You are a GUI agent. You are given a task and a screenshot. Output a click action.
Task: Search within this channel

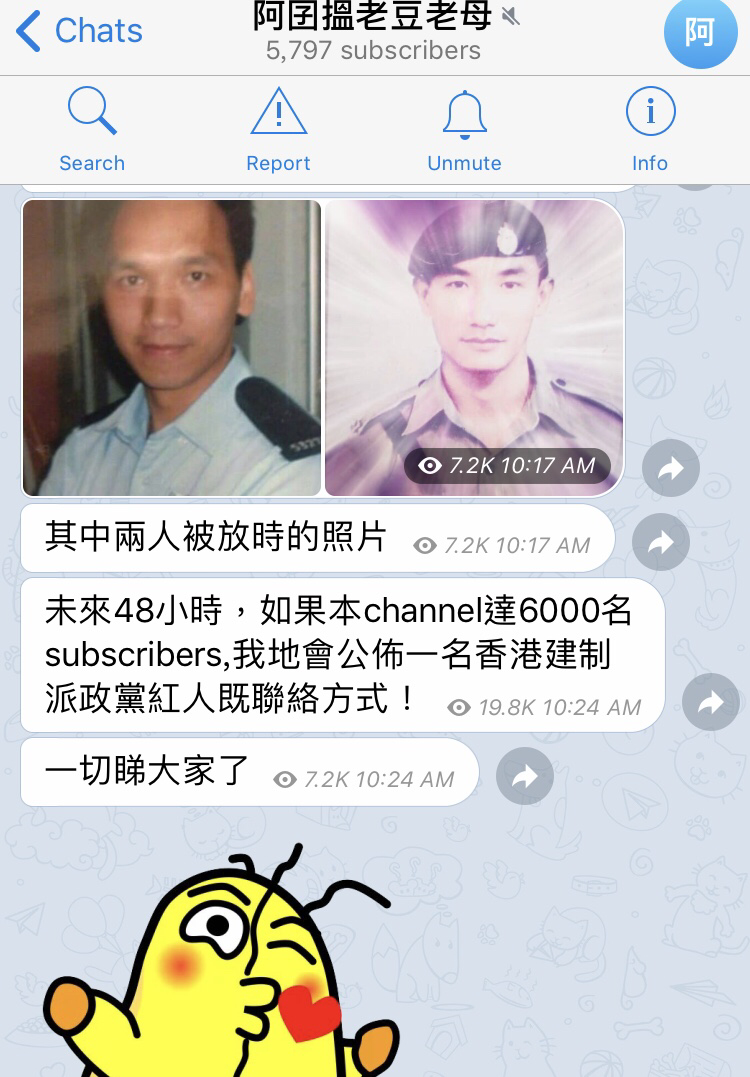pyautogui.click(x=92, y=130)
